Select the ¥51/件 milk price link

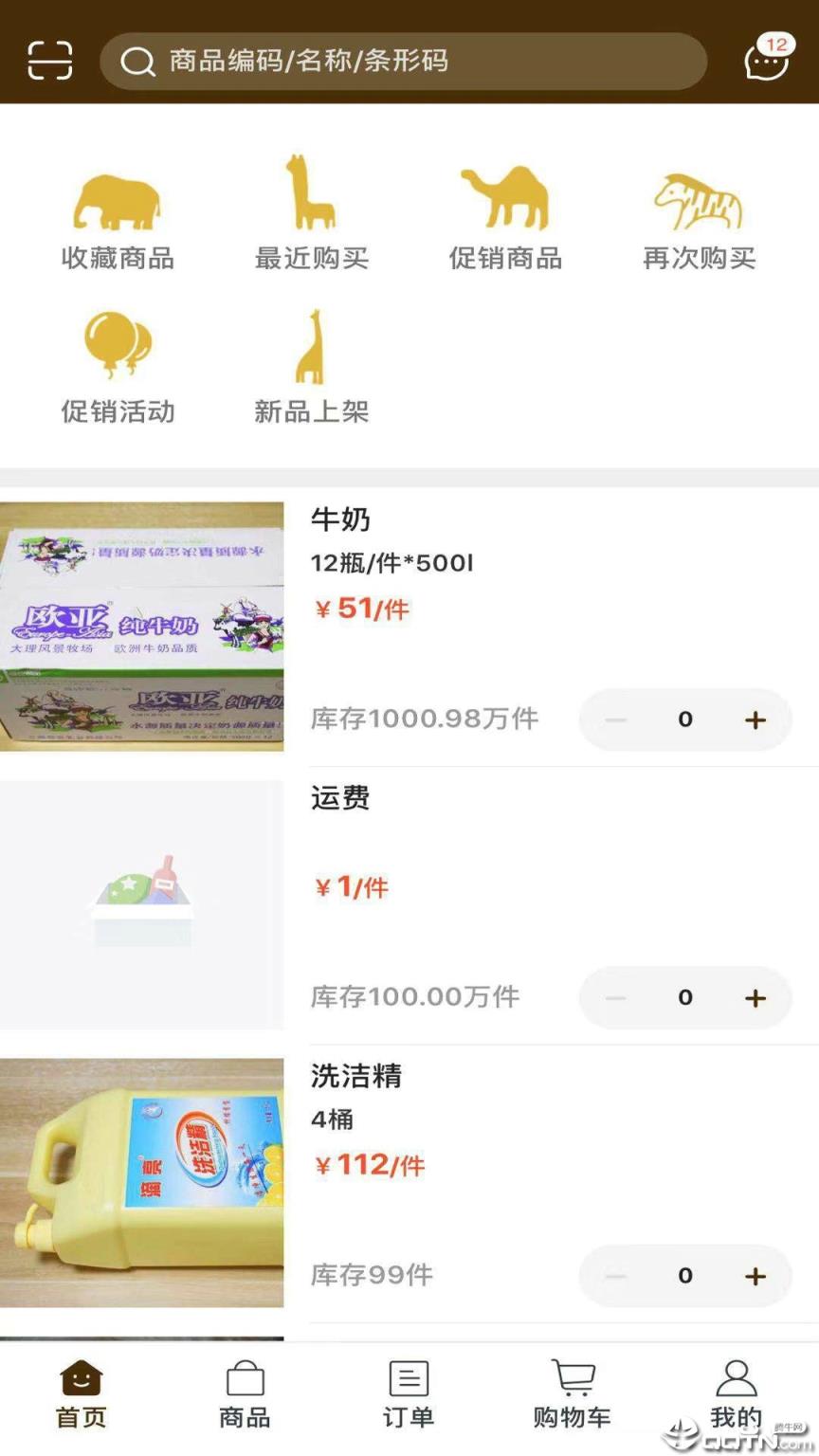click(361, 610)
